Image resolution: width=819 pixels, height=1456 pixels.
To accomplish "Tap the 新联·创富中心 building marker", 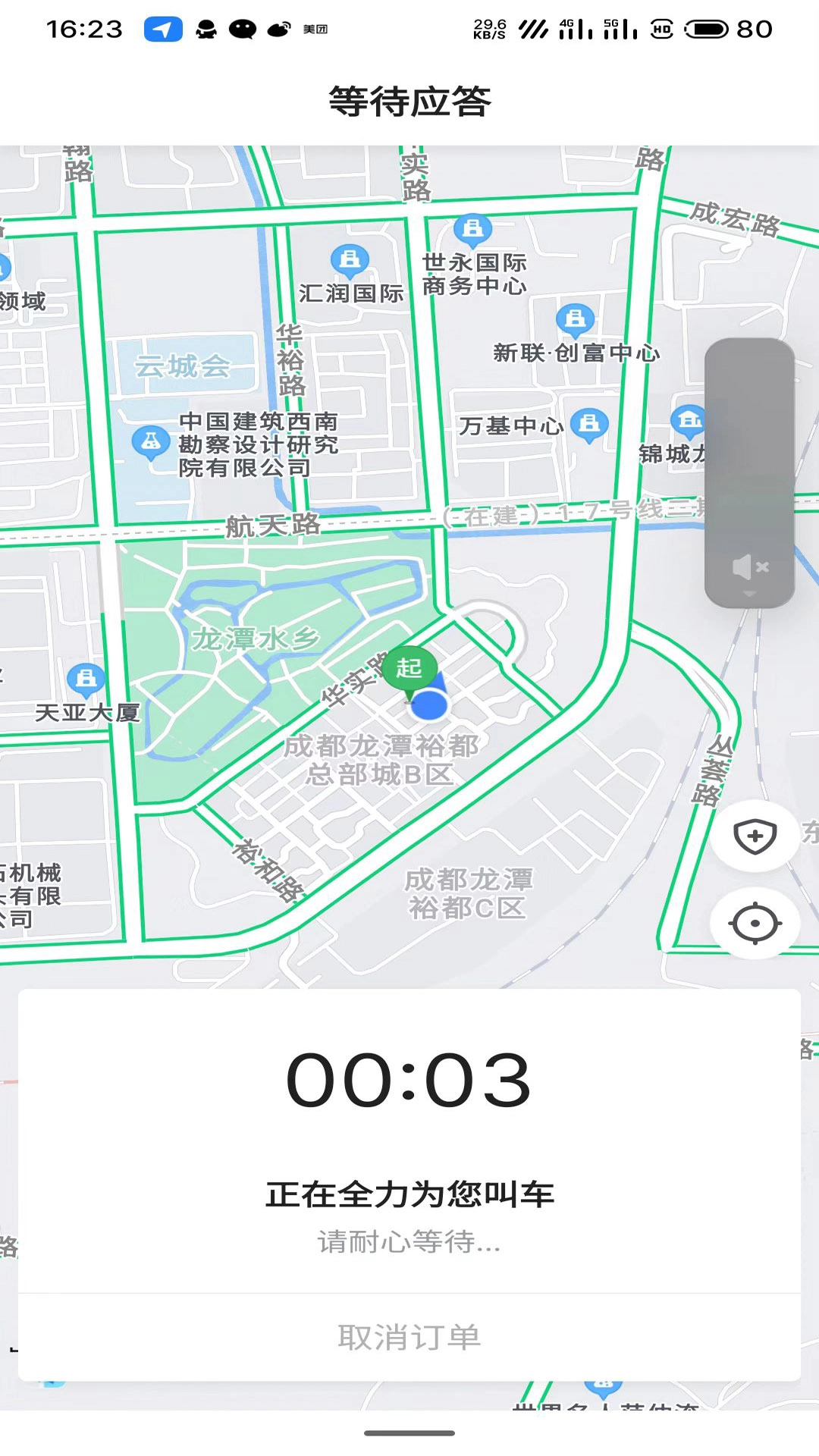I will 574,318.
